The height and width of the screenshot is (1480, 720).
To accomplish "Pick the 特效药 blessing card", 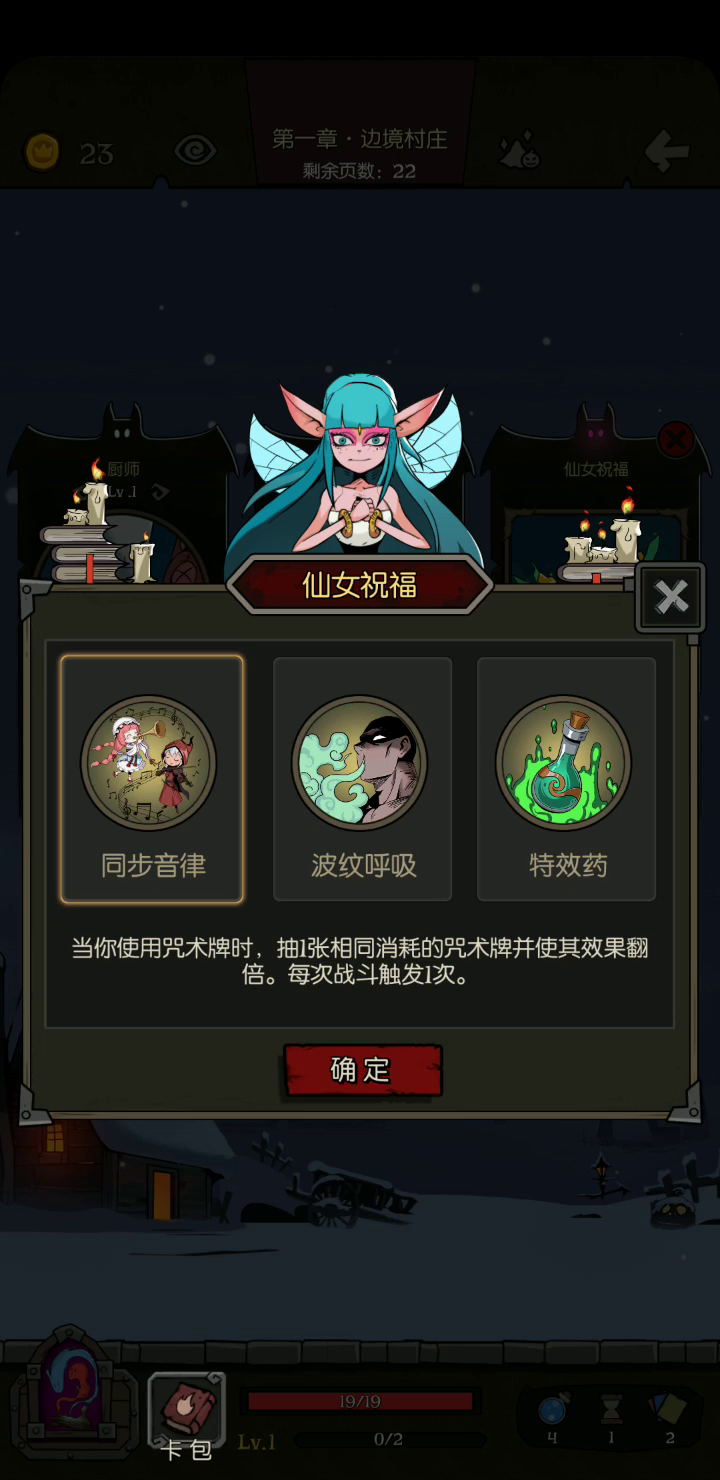I will 567,780.
